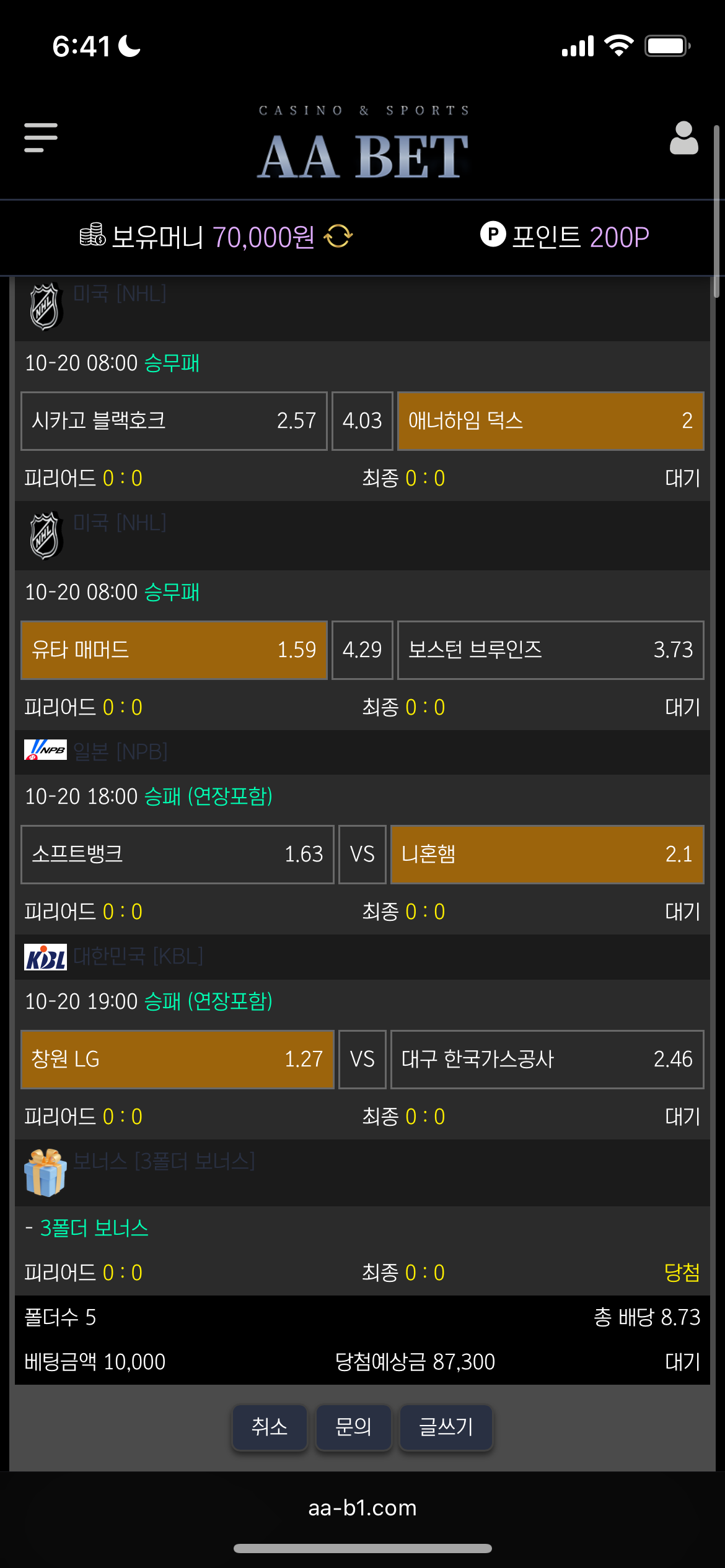This screenshot has height=1568, width=725.
Task: Select 대구 한국가스공사 at 2.46
Action: (547, 1060)
